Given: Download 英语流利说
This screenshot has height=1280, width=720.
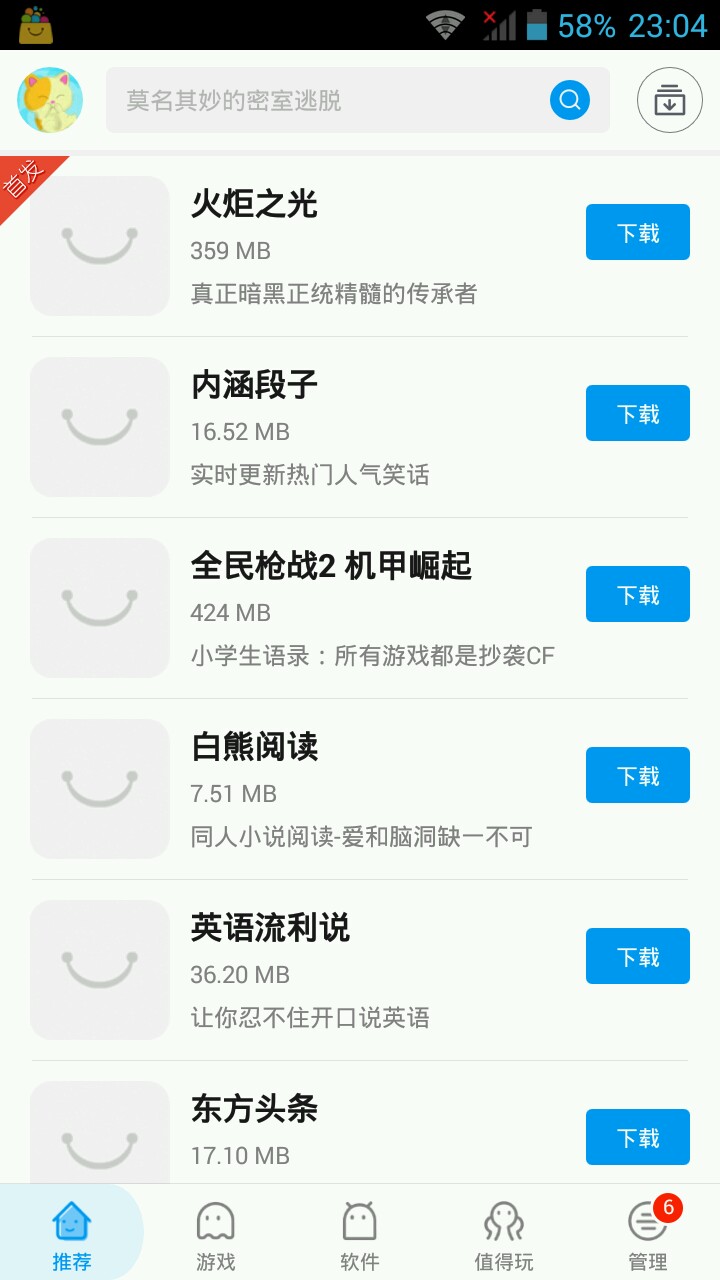Looking at the screenshot, I should [x=638, y=956].
